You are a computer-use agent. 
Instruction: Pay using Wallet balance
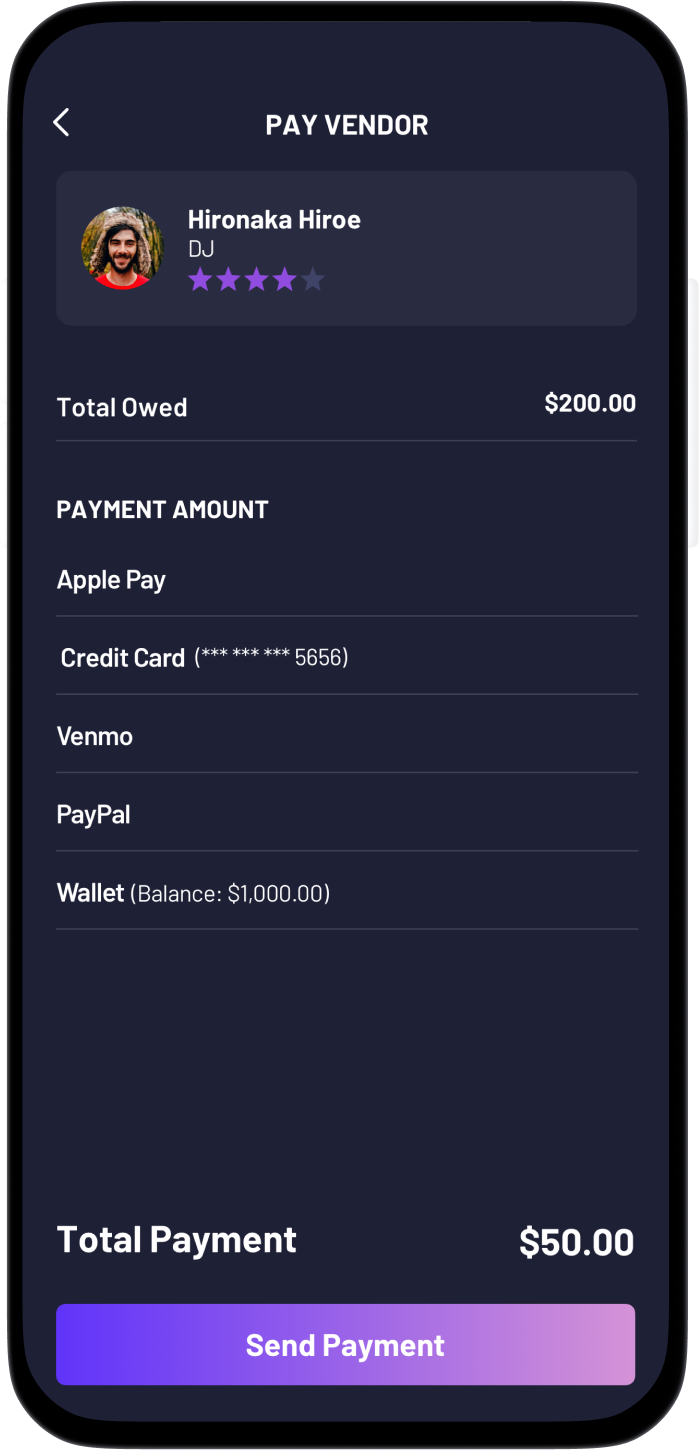tap(346, 892)
